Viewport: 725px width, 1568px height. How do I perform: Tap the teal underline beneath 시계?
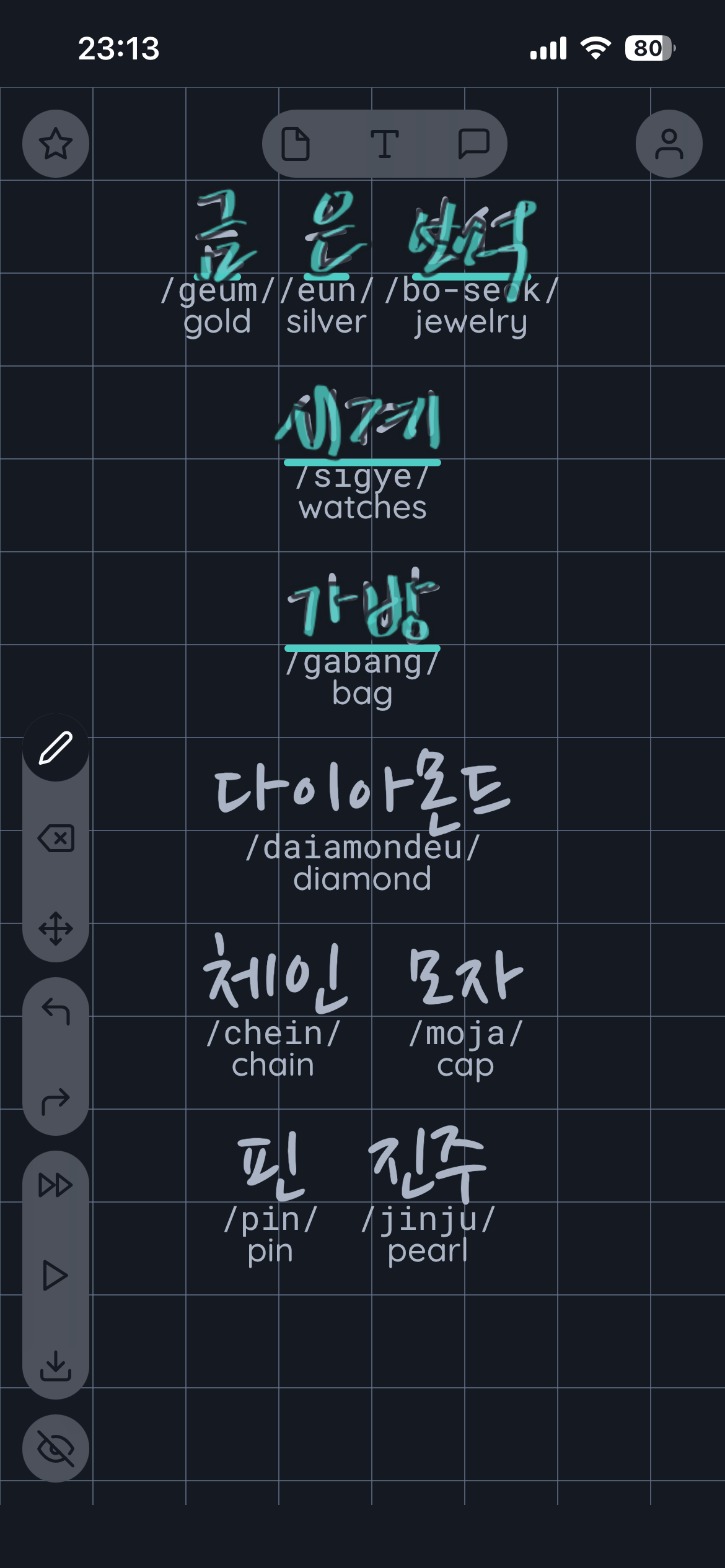coord(362,461)
